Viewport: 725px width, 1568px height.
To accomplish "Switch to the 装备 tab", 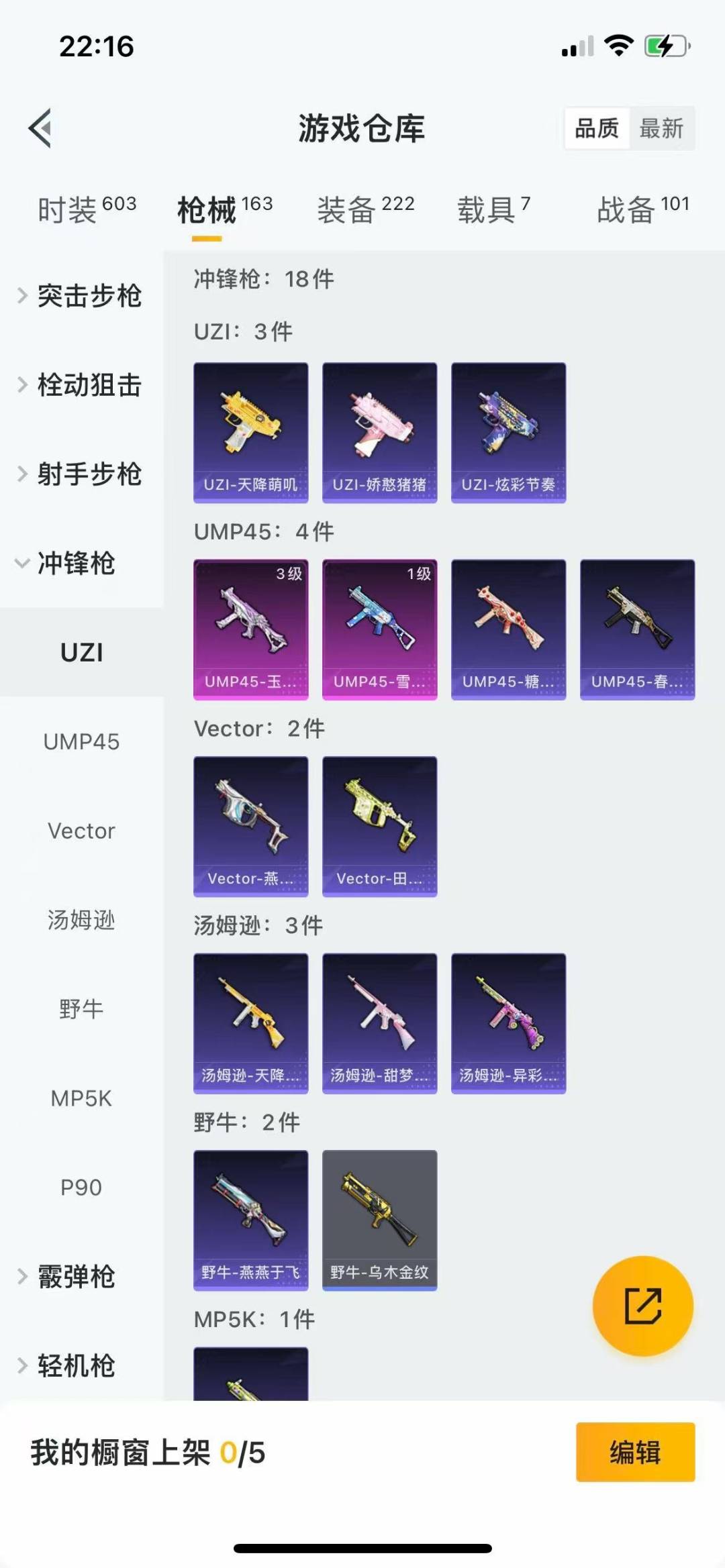I will pyautogui.click(x=366, y=209).
